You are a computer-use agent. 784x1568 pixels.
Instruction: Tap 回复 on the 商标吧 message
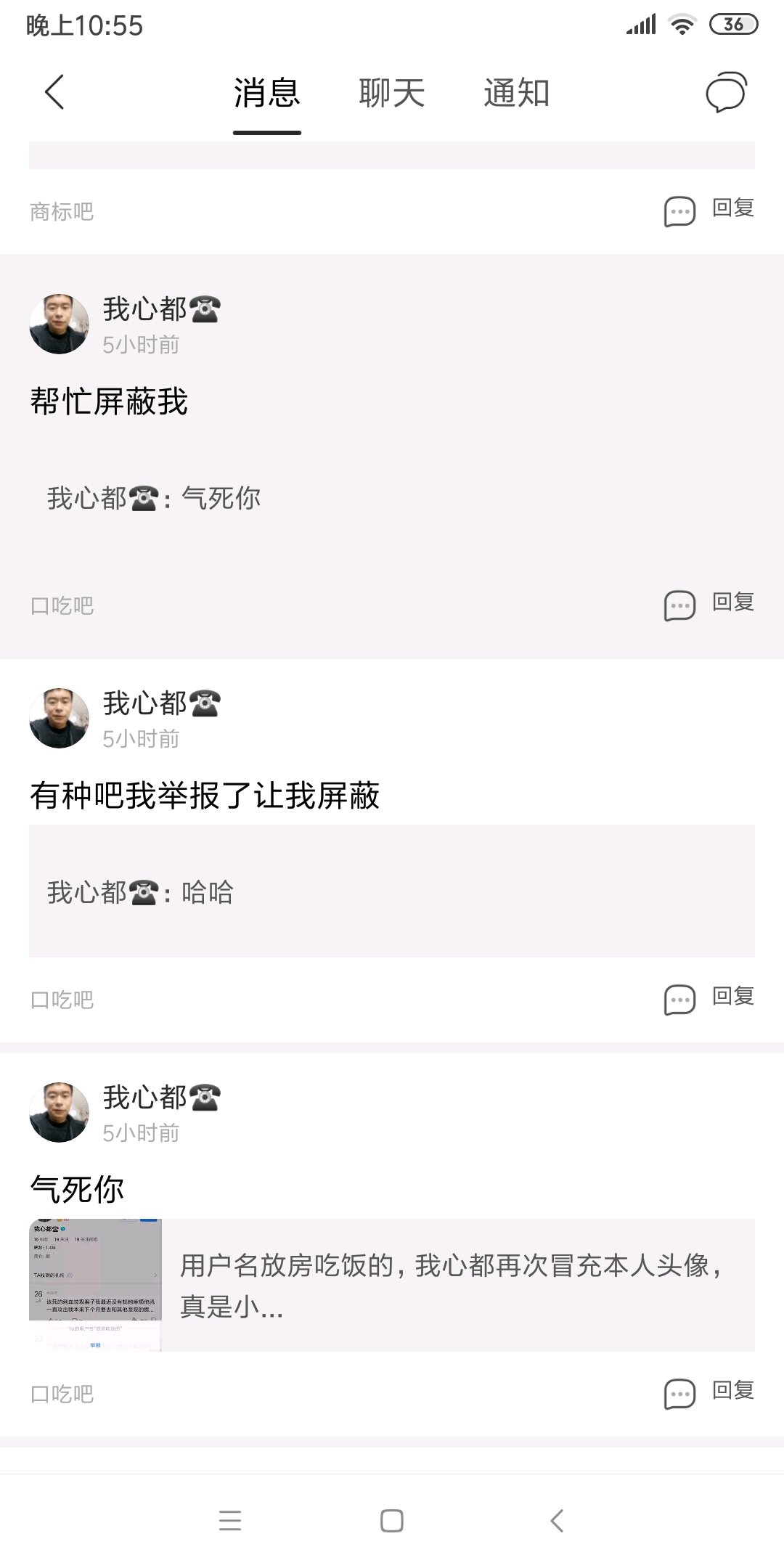coord(709,210)
